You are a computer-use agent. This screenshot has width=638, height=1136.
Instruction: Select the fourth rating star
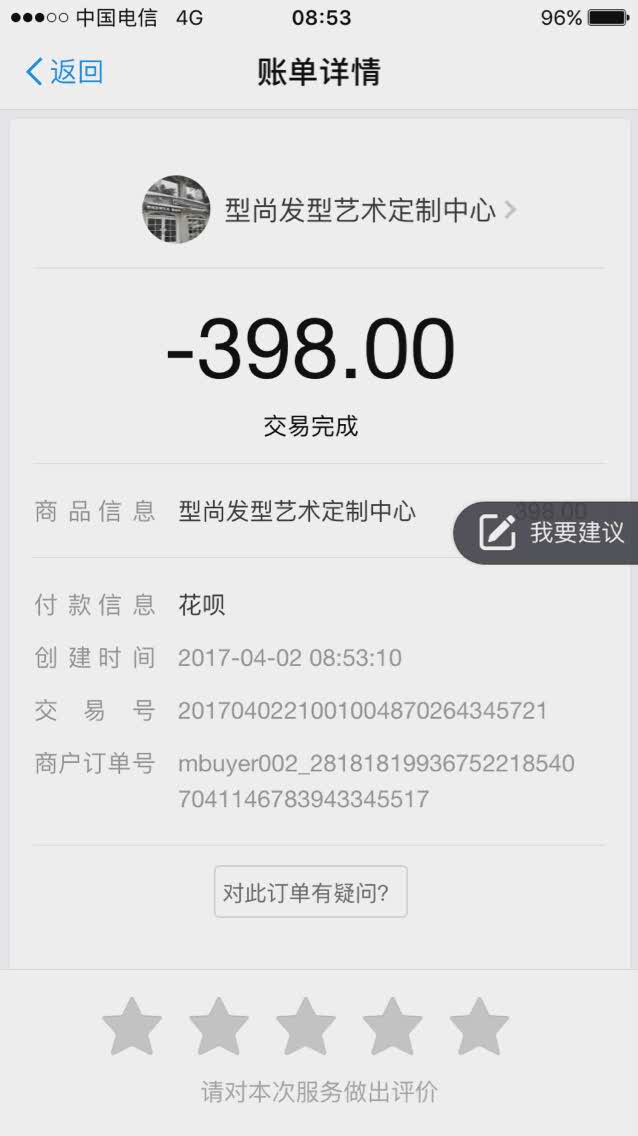[x=392, y=1027]
